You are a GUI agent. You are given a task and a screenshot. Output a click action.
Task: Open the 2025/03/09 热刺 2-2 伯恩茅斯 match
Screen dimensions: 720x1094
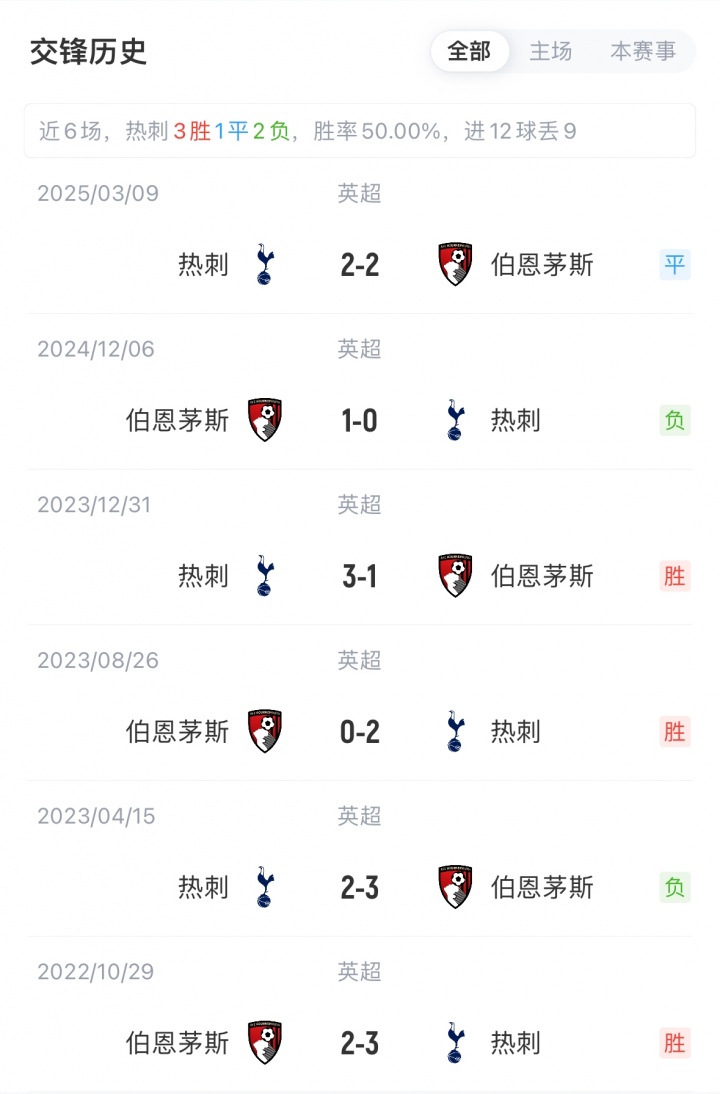359,265
